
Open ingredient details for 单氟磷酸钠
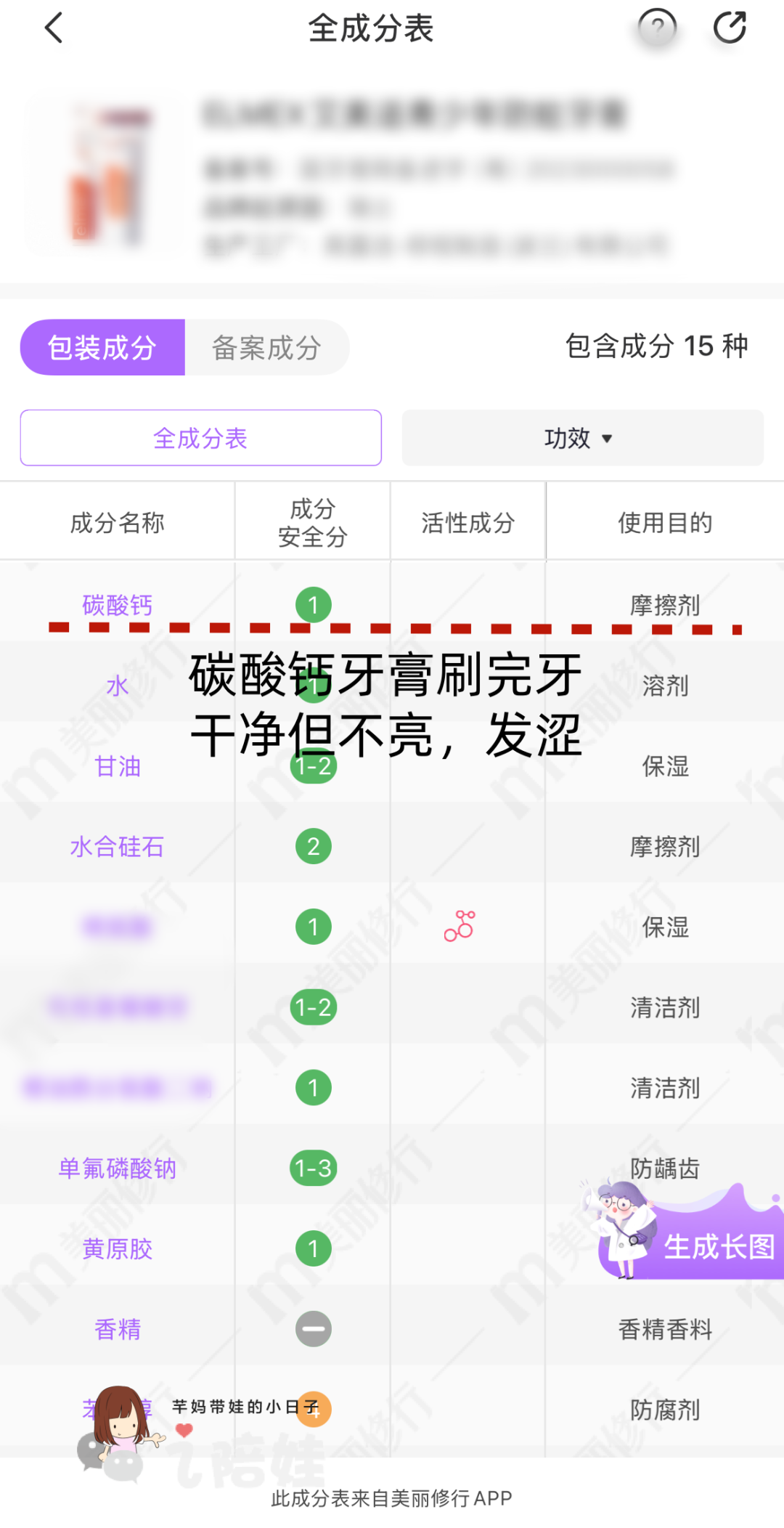click(x=118, y=1169)
